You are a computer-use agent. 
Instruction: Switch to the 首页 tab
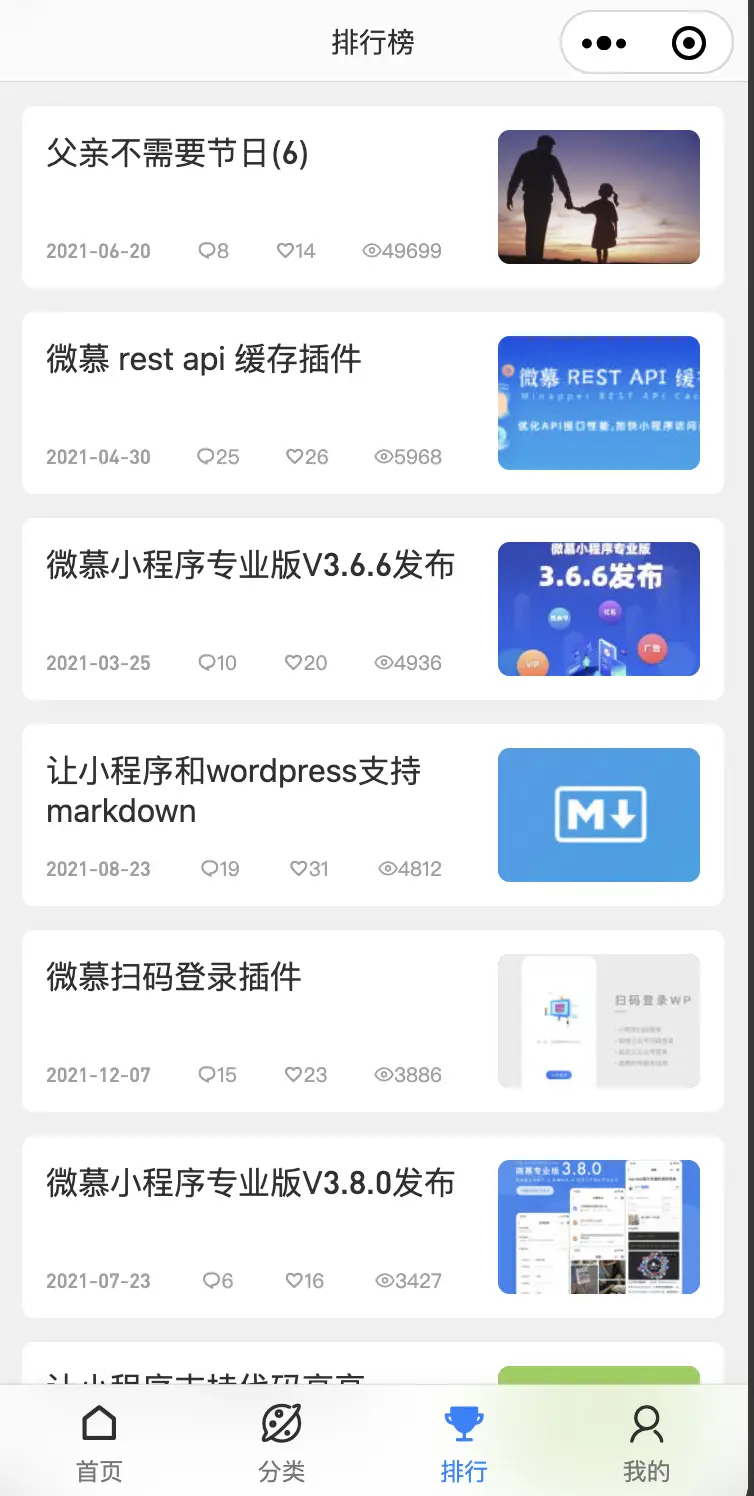(x=99, y=1443)
